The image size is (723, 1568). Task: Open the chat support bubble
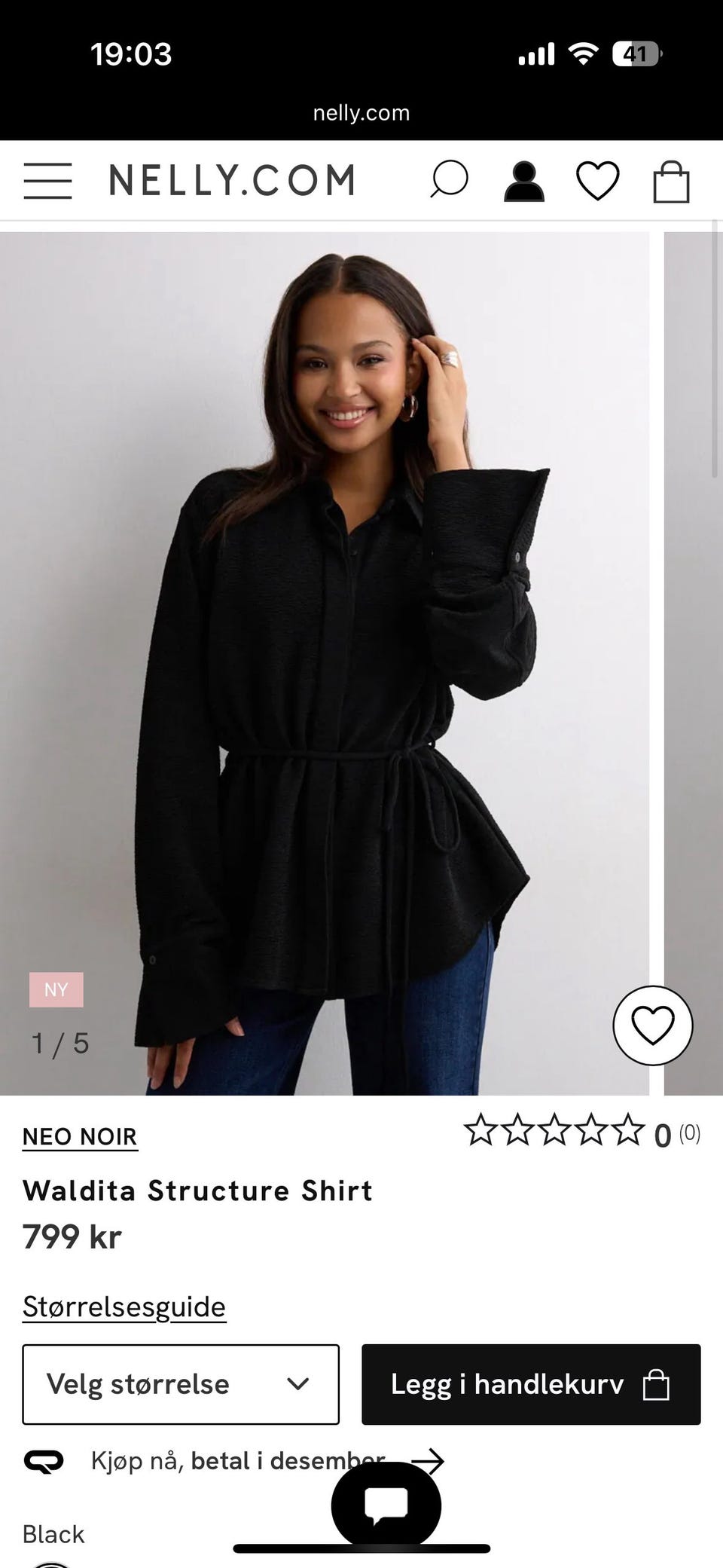(x=386, y=1504)
